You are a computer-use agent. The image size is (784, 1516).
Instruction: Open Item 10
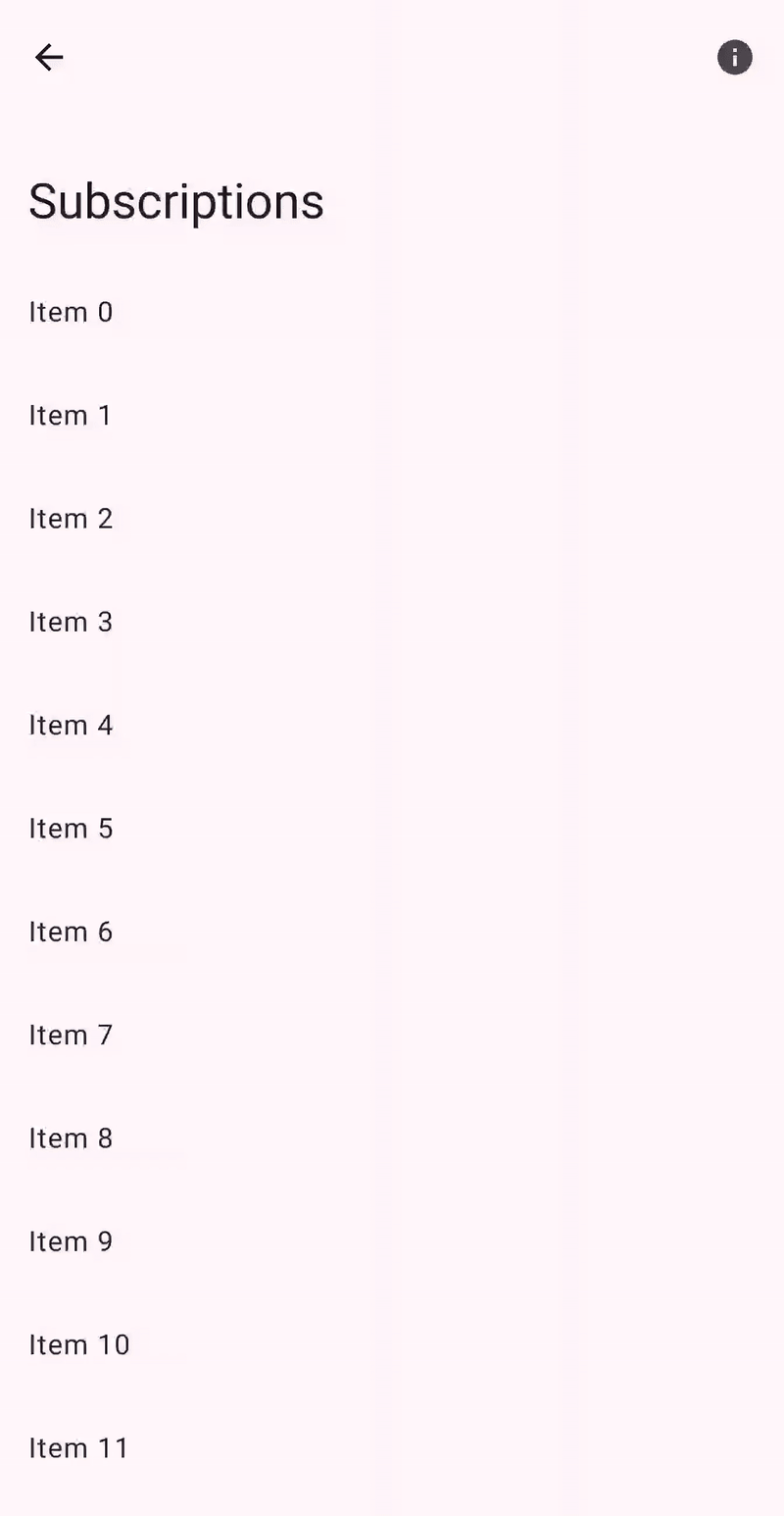[392, 1345]
